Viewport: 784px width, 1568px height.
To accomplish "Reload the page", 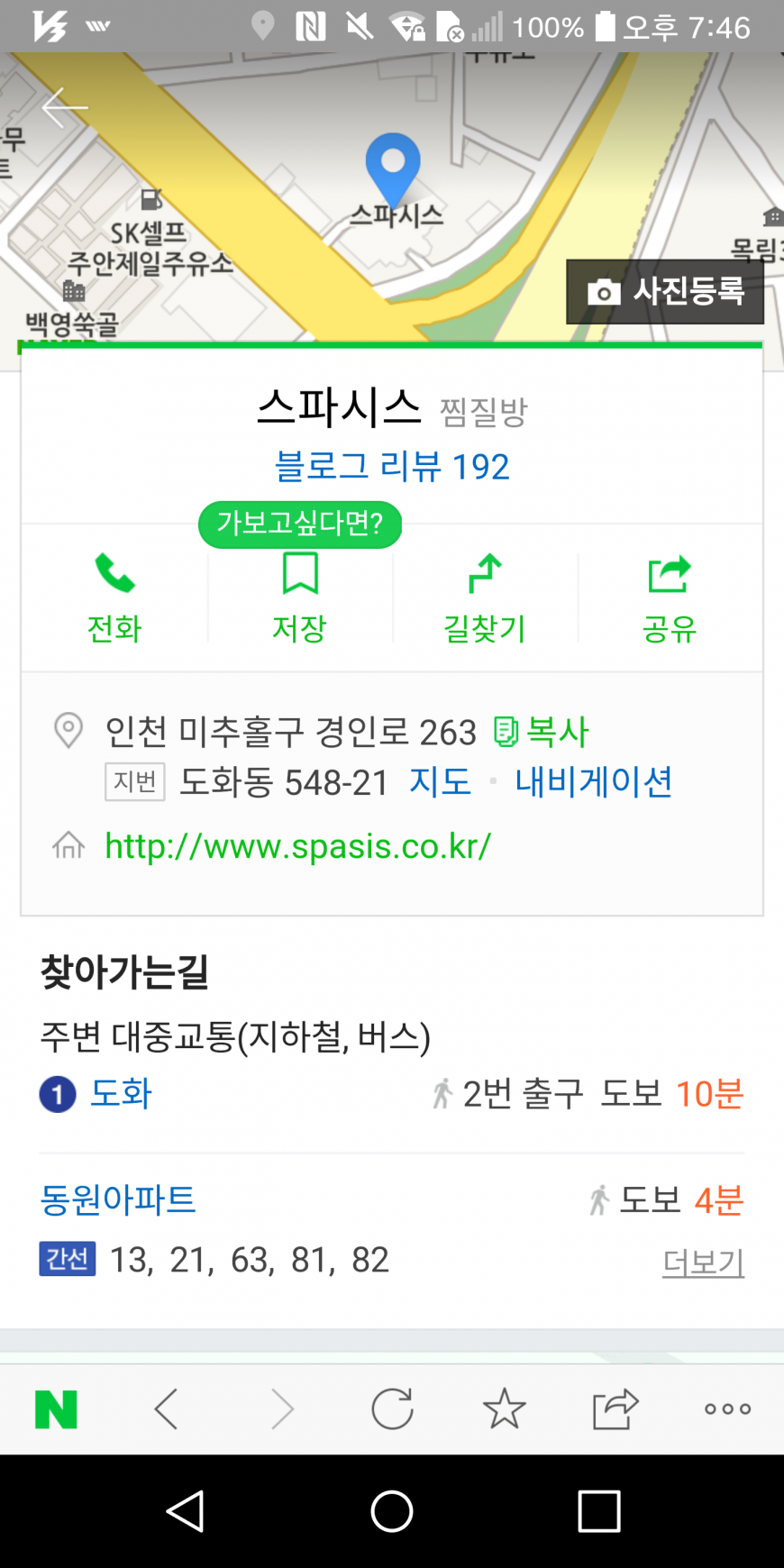I will [393, 1409].
